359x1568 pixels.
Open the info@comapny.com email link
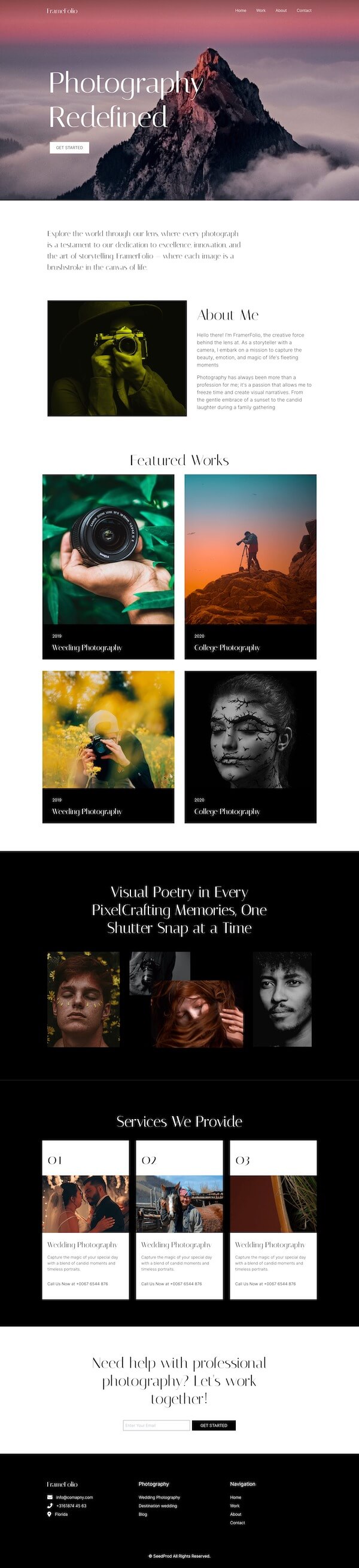coord(74,1497)
